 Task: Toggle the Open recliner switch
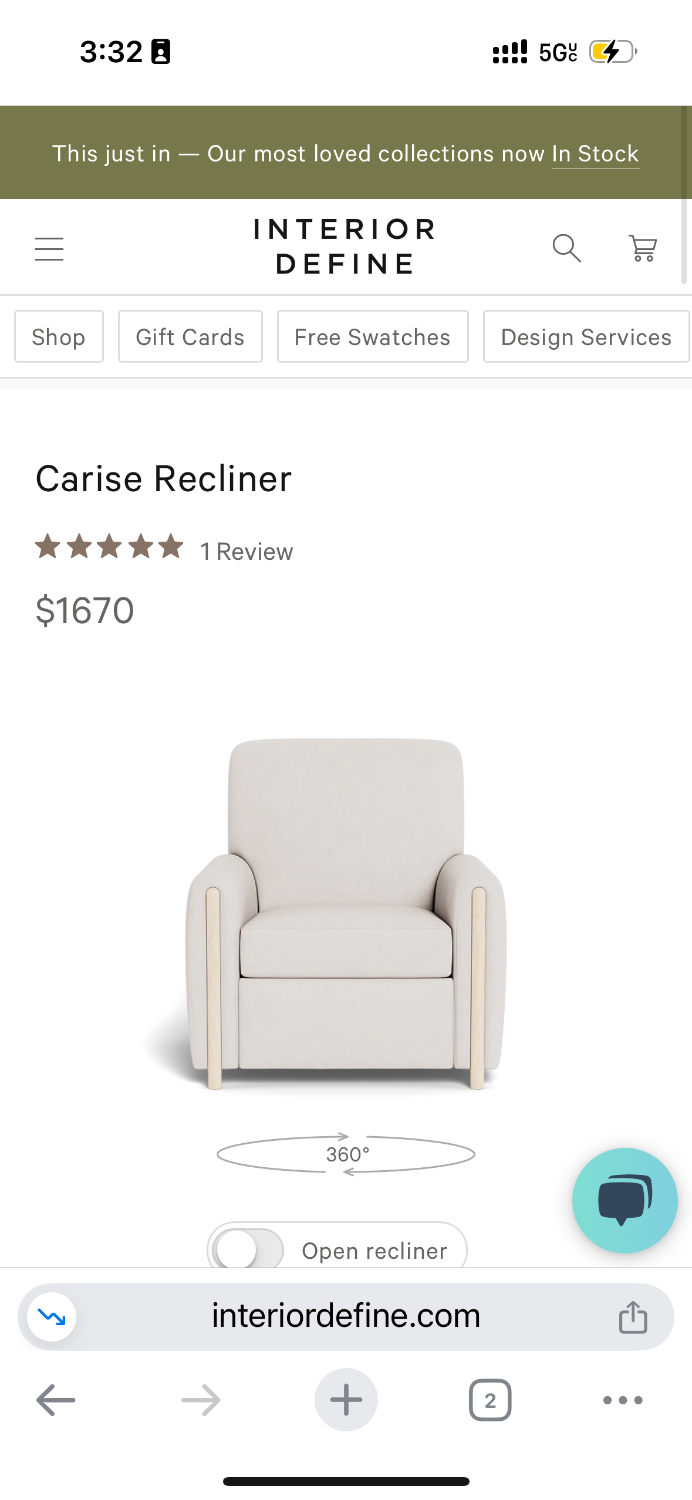[x=247, y=1250]
